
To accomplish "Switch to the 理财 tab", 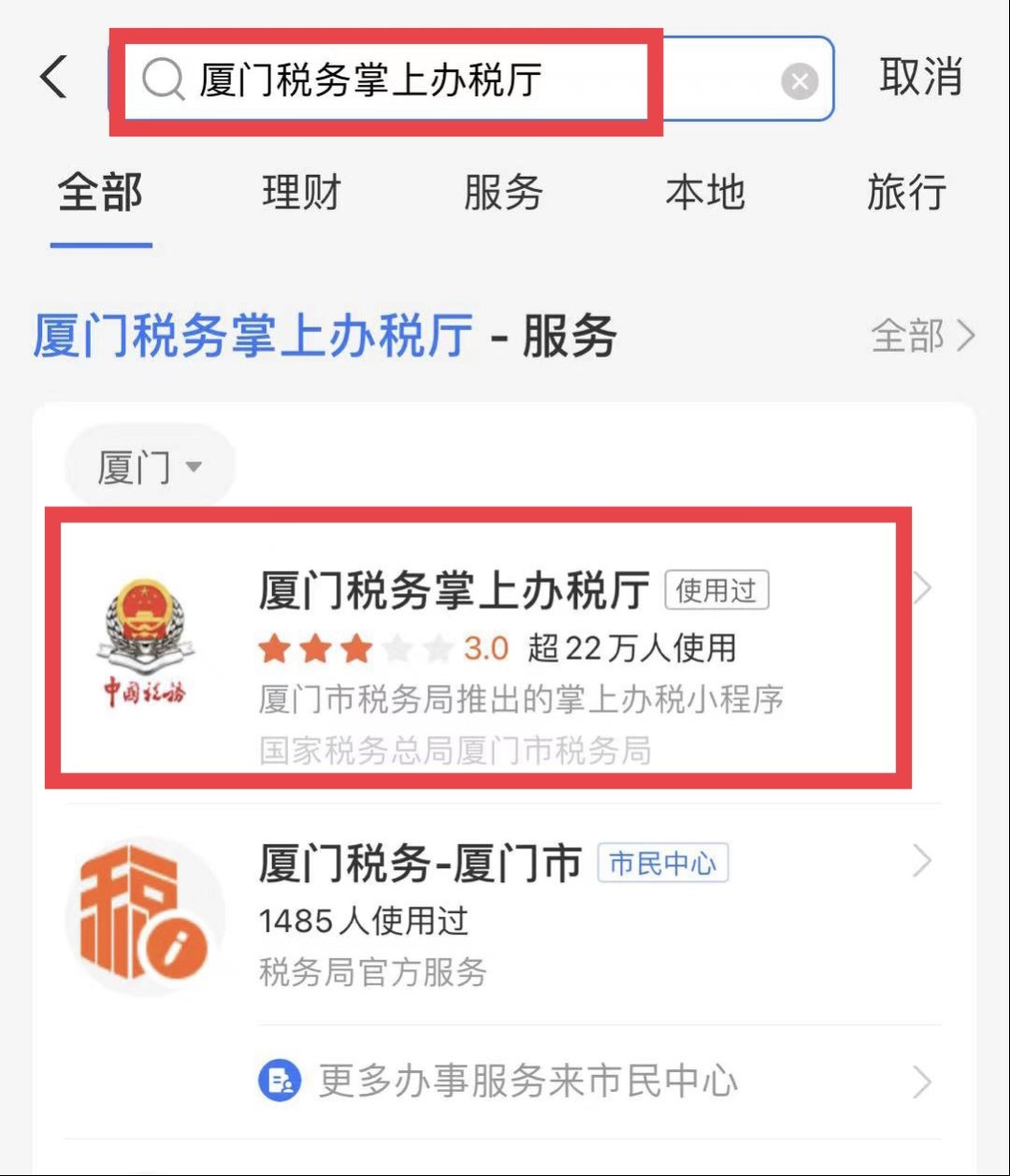I will pos(302,194).
